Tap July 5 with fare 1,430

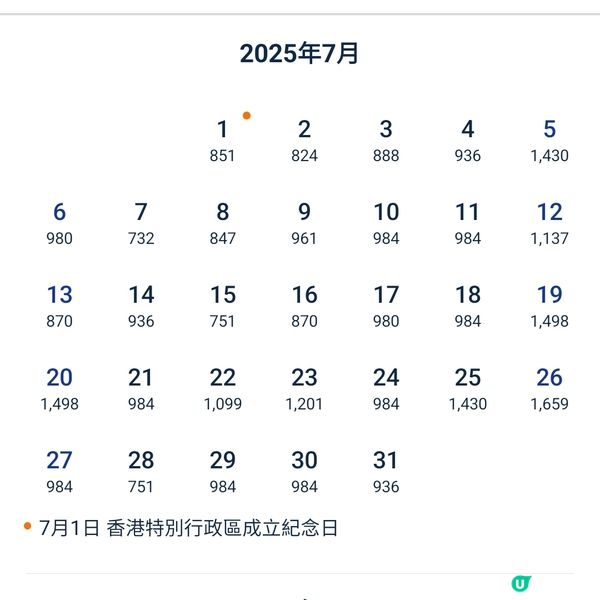click(549, 140)
